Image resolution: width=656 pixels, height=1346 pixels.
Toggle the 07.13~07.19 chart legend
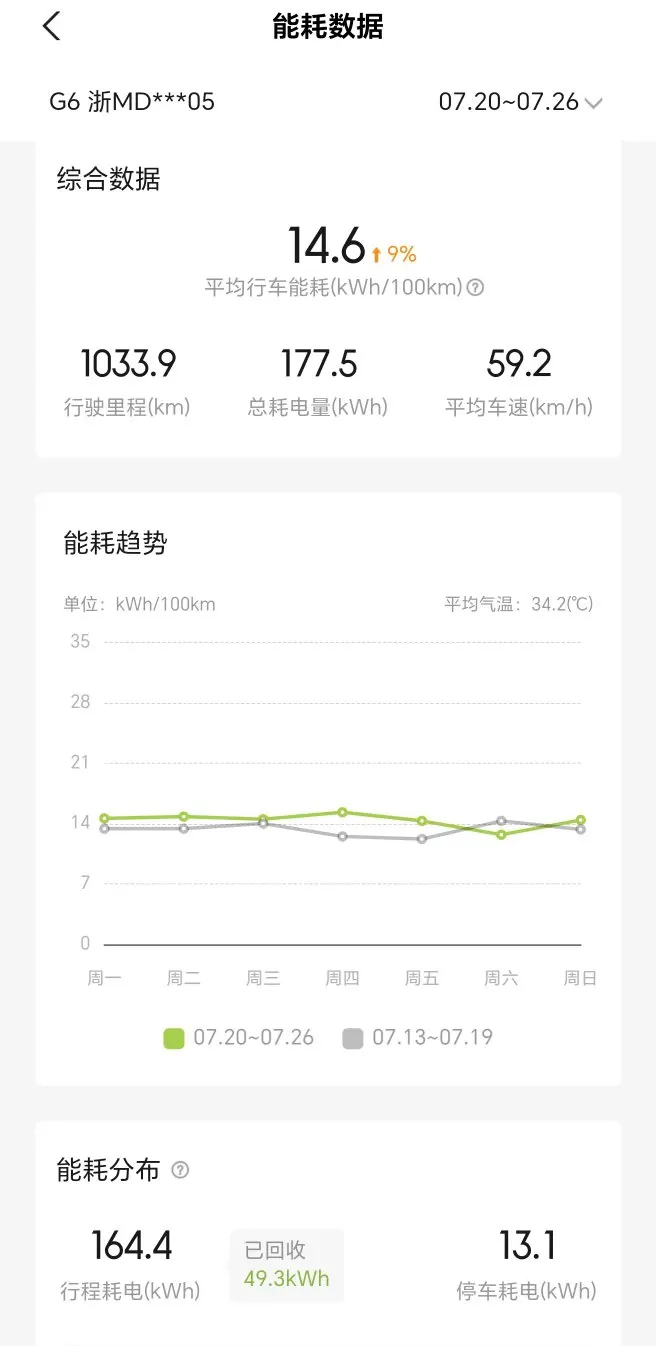pyautogui.click(x=418, y=1038)
